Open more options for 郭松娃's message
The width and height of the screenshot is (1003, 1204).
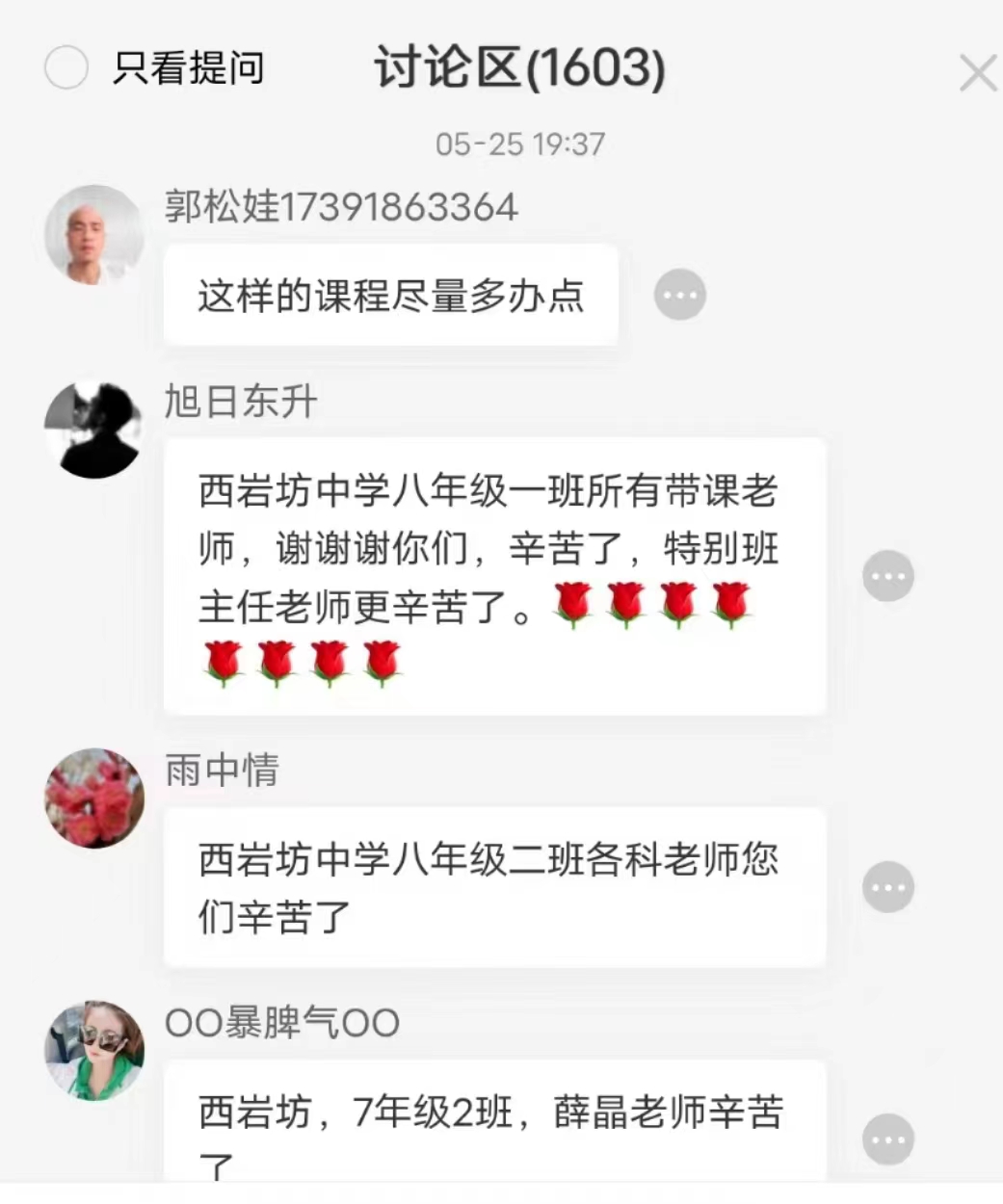point(680,295)
